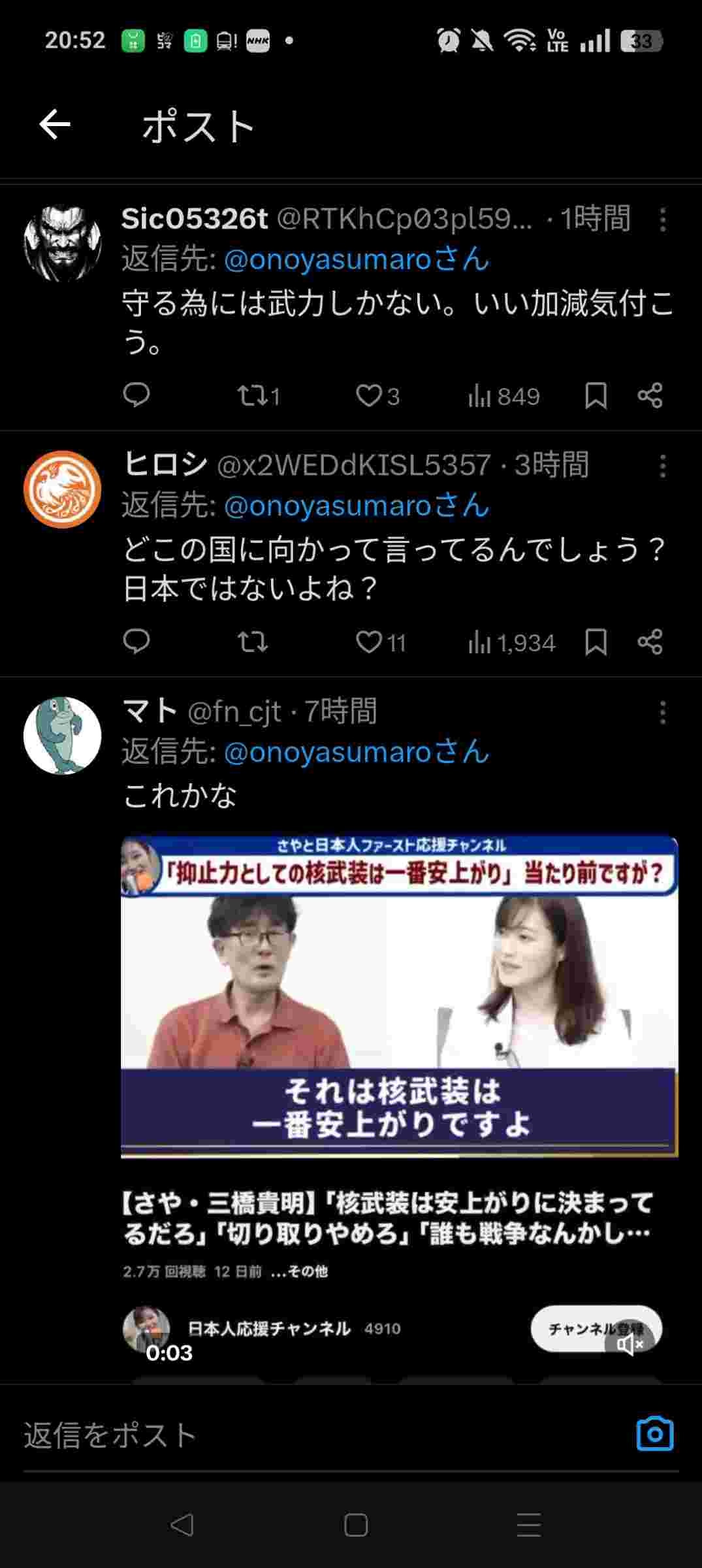Comment on ヒロシ's reply

coord(136,642)
